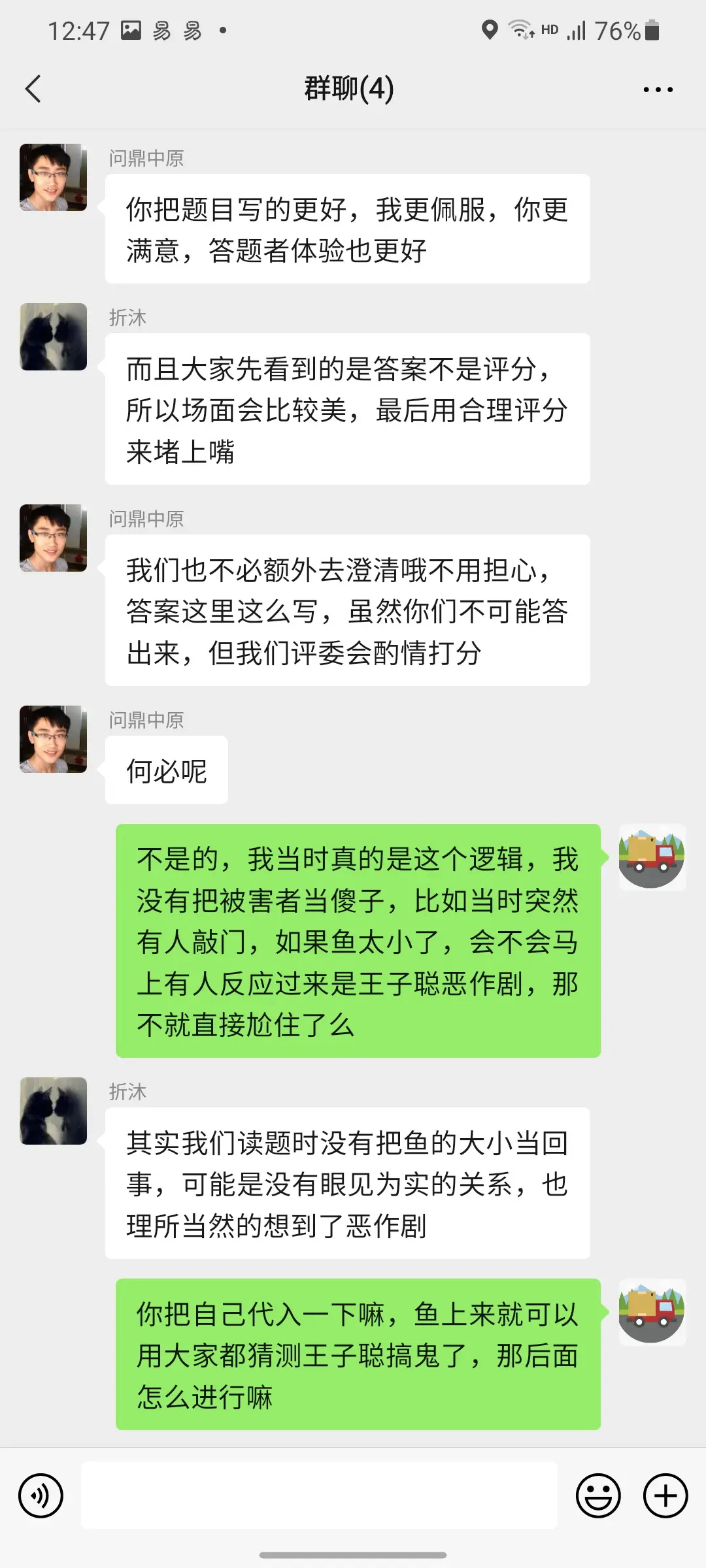Open 折沐's avatar beside 其实我们读题时 message

coord(54,1111)
